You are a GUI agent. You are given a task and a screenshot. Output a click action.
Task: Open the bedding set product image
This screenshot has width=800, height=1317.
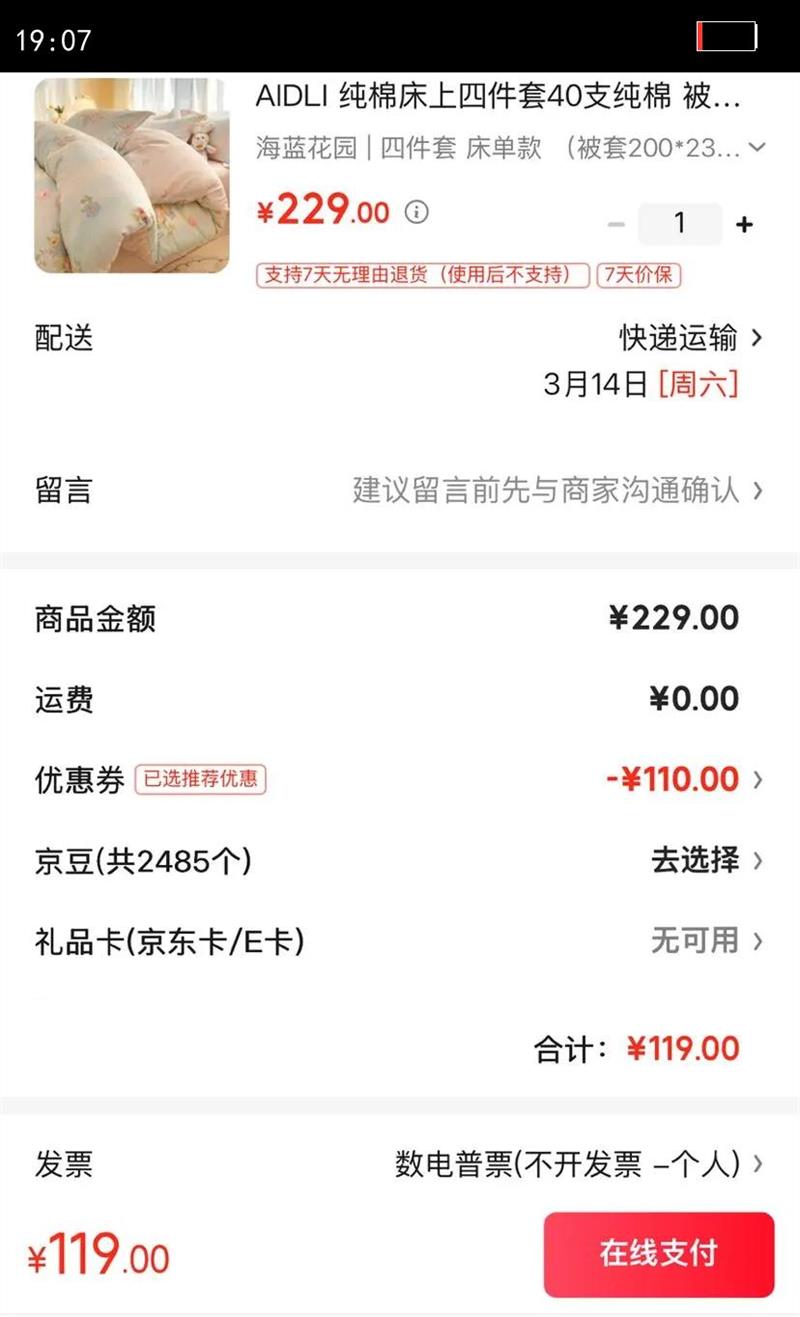(x=132, y=176)
